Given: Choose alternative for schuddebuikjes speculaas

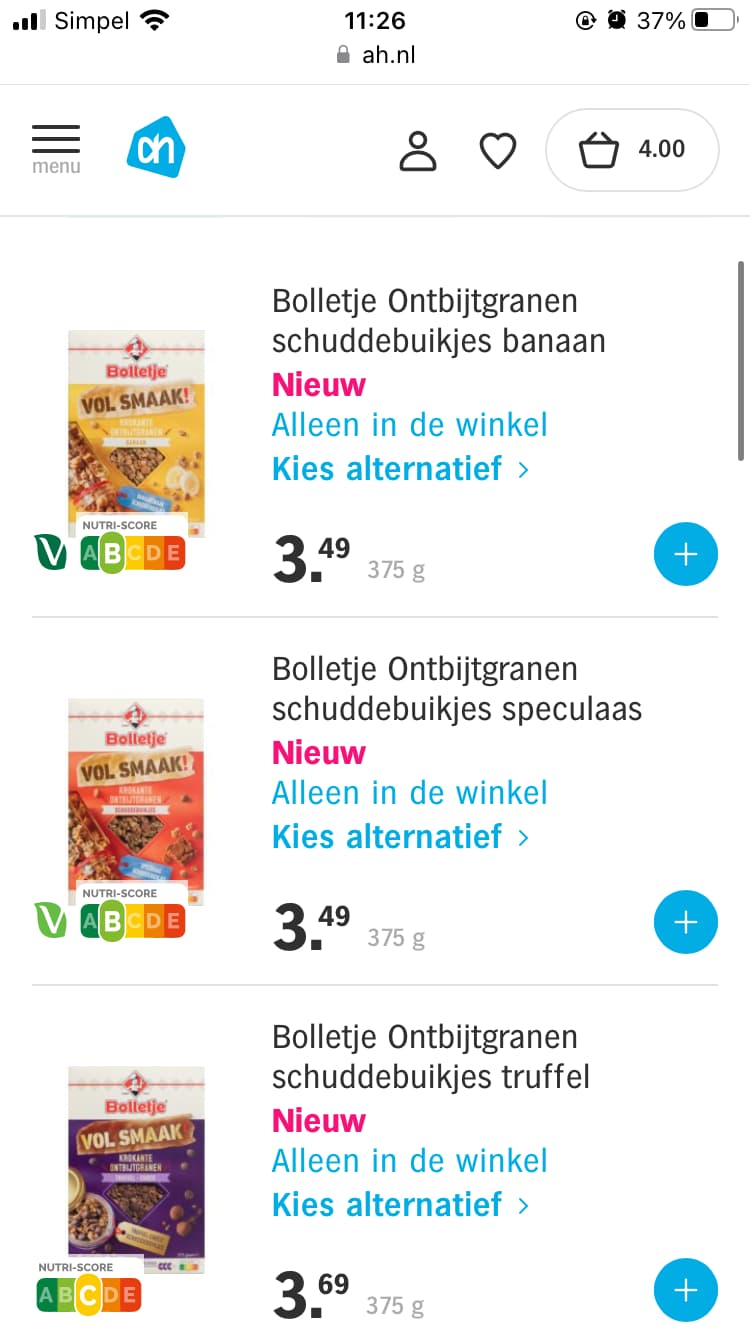Looking at the screenshot, I should click(x=400, y=836).
